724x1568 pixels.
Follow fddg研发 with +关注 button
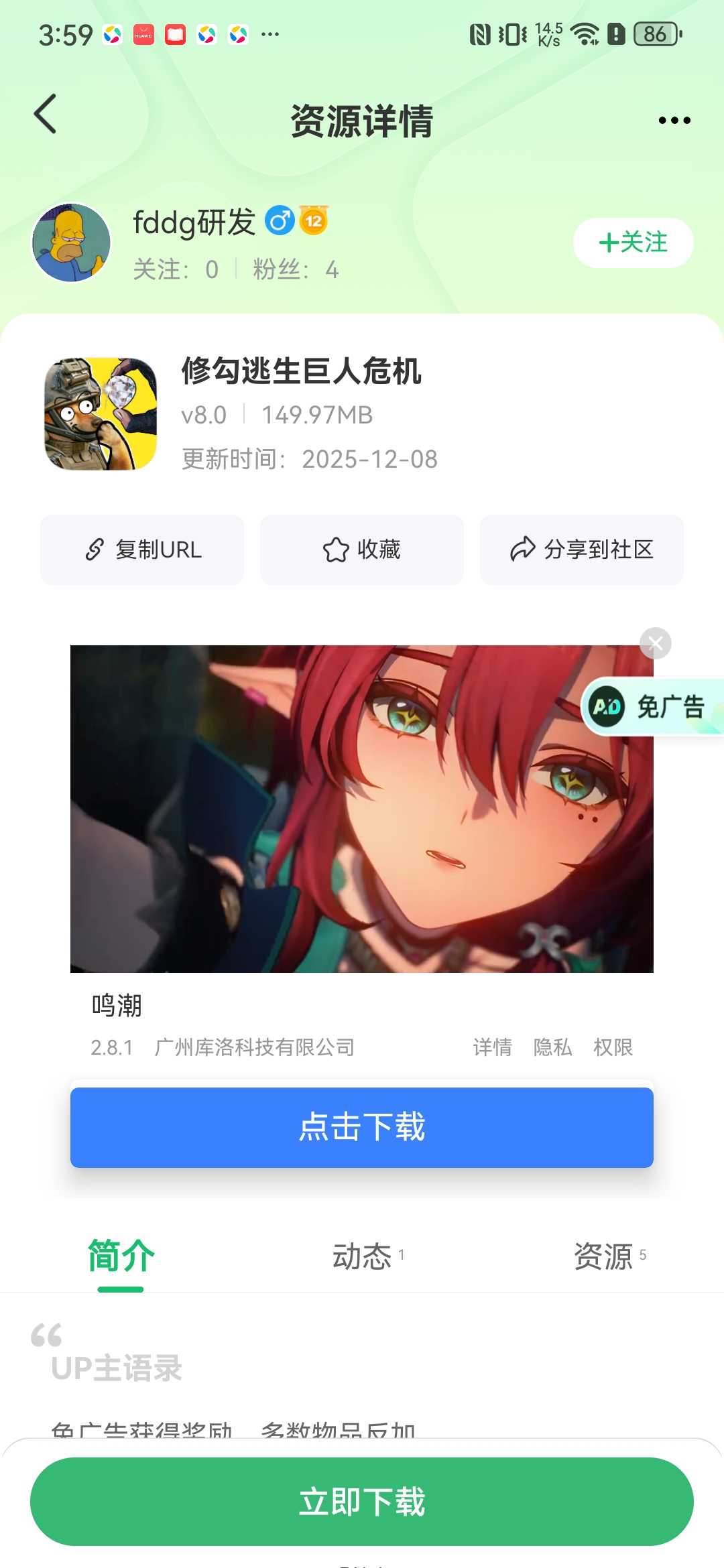click(633, 243)
